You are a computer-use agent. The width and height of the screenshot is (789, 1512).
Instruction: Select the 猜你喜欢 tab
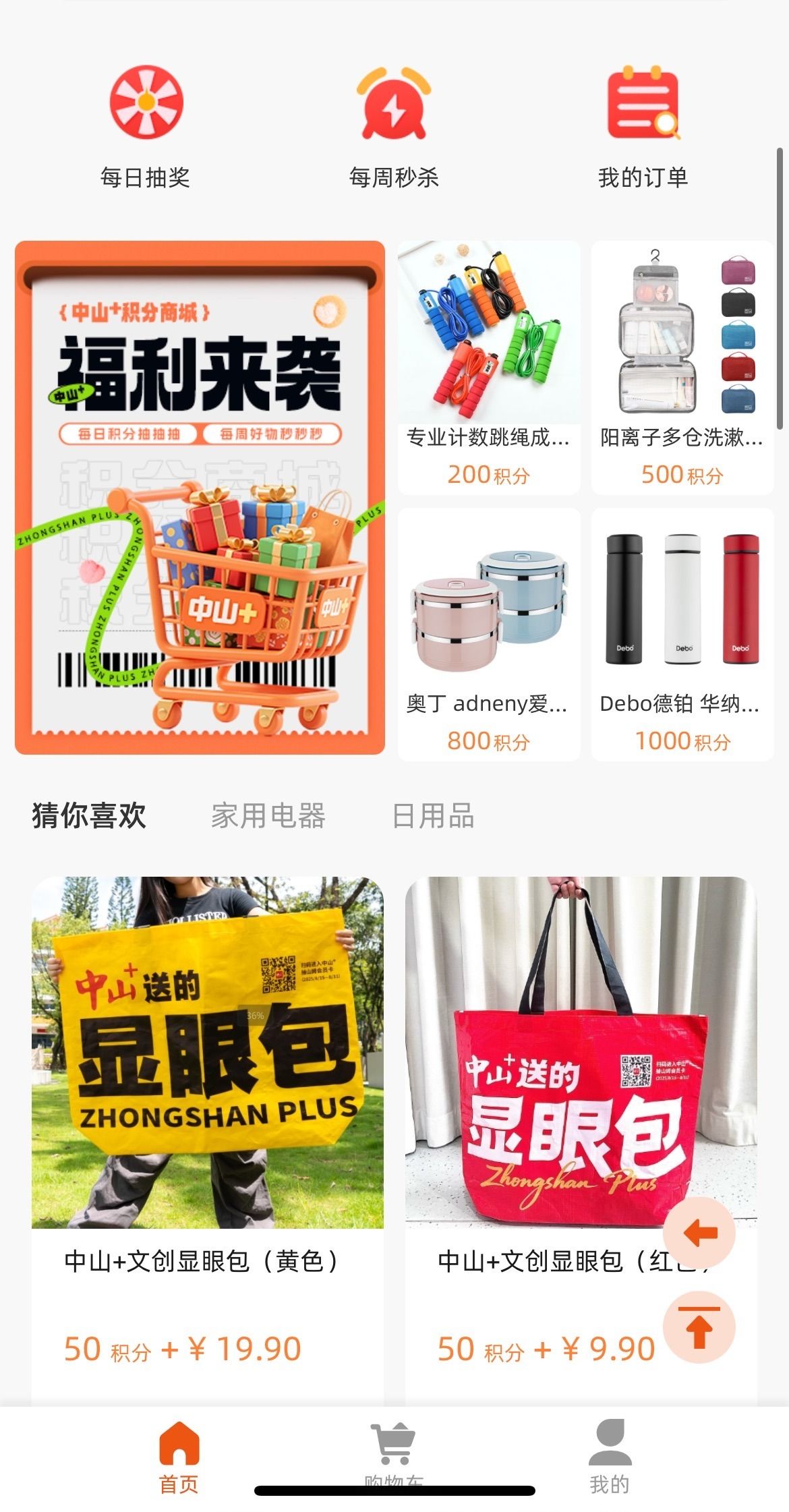89,815
